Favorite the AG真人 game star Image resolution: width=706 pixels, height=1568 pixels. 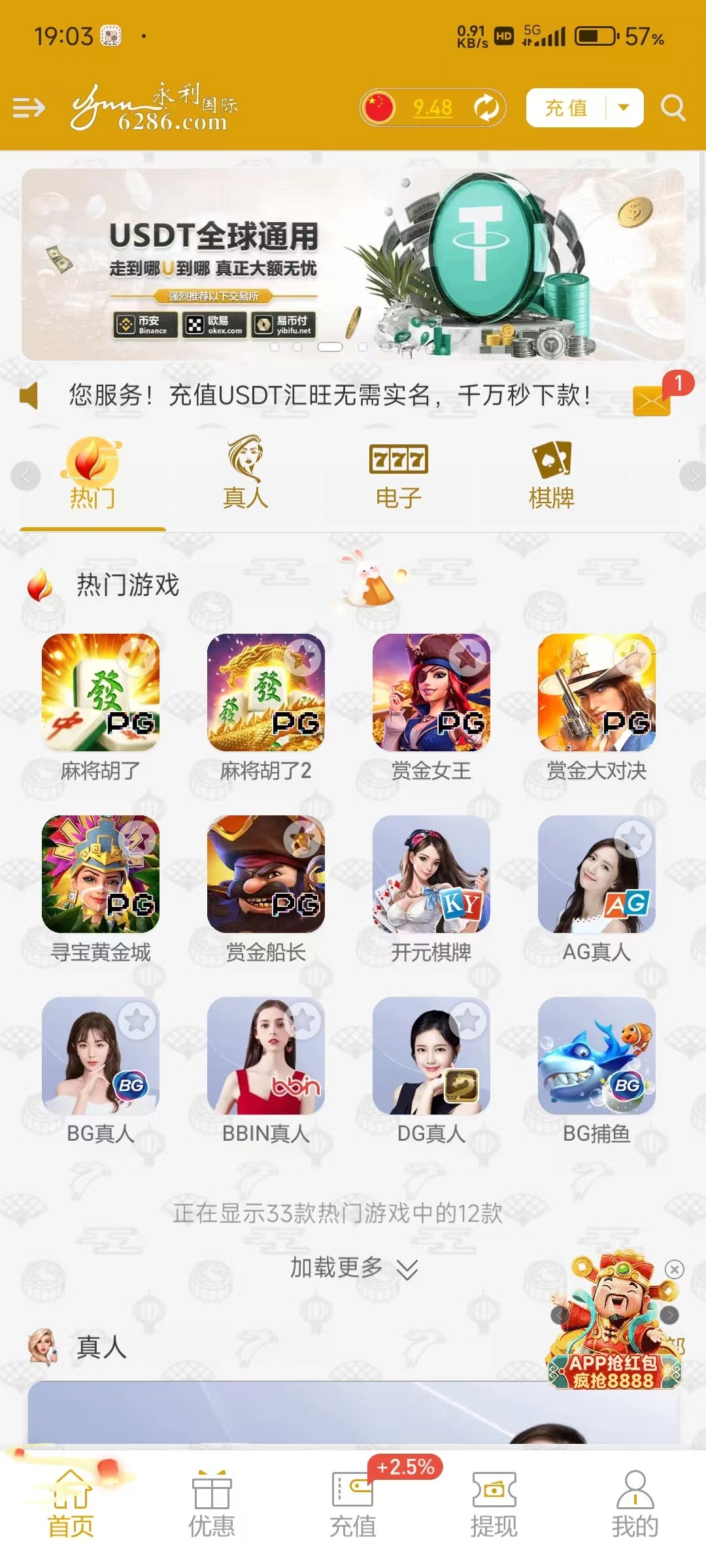(633, 838)
